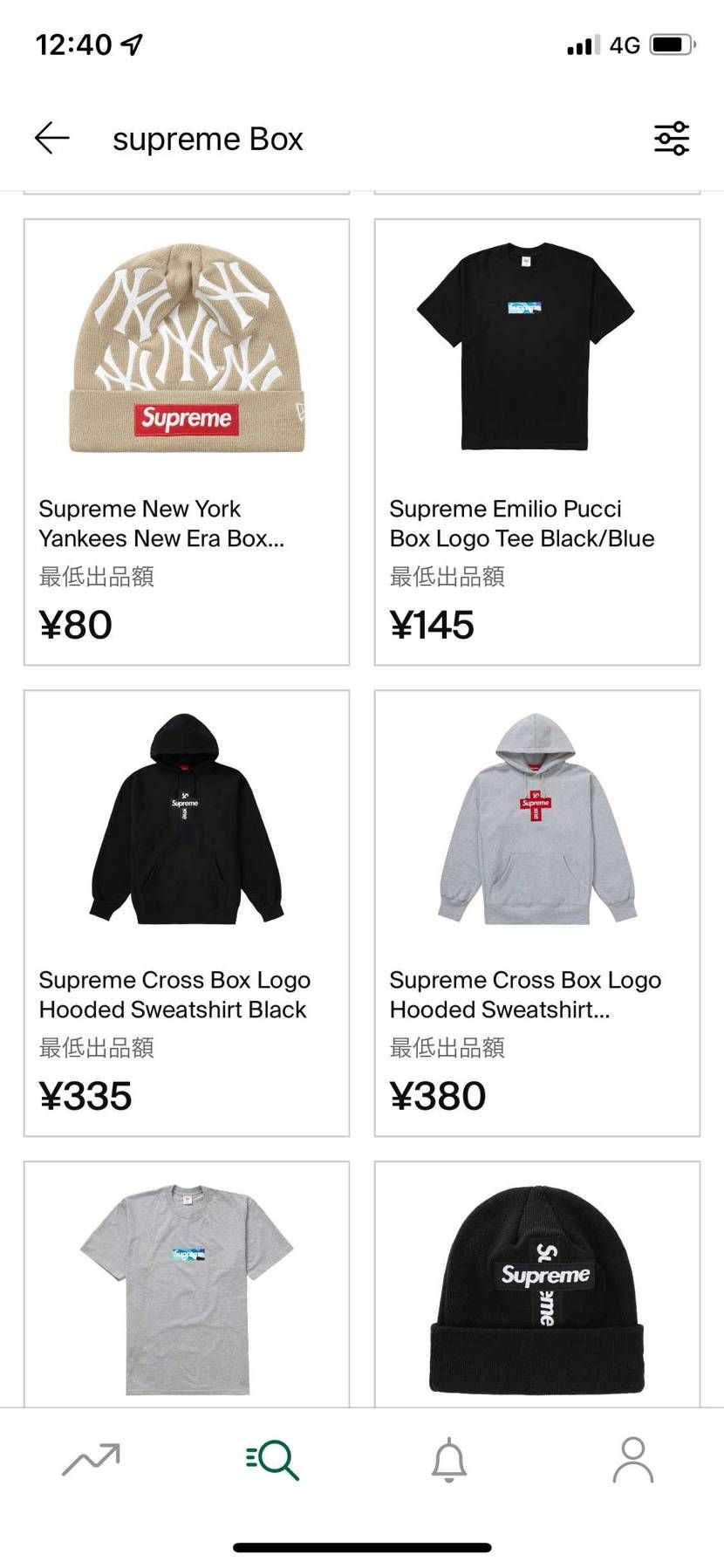Open Cross Box Logo Hooded Sweatshirt Black
Viewport: 724px width, 1568px height.
[x=187, y=913]
